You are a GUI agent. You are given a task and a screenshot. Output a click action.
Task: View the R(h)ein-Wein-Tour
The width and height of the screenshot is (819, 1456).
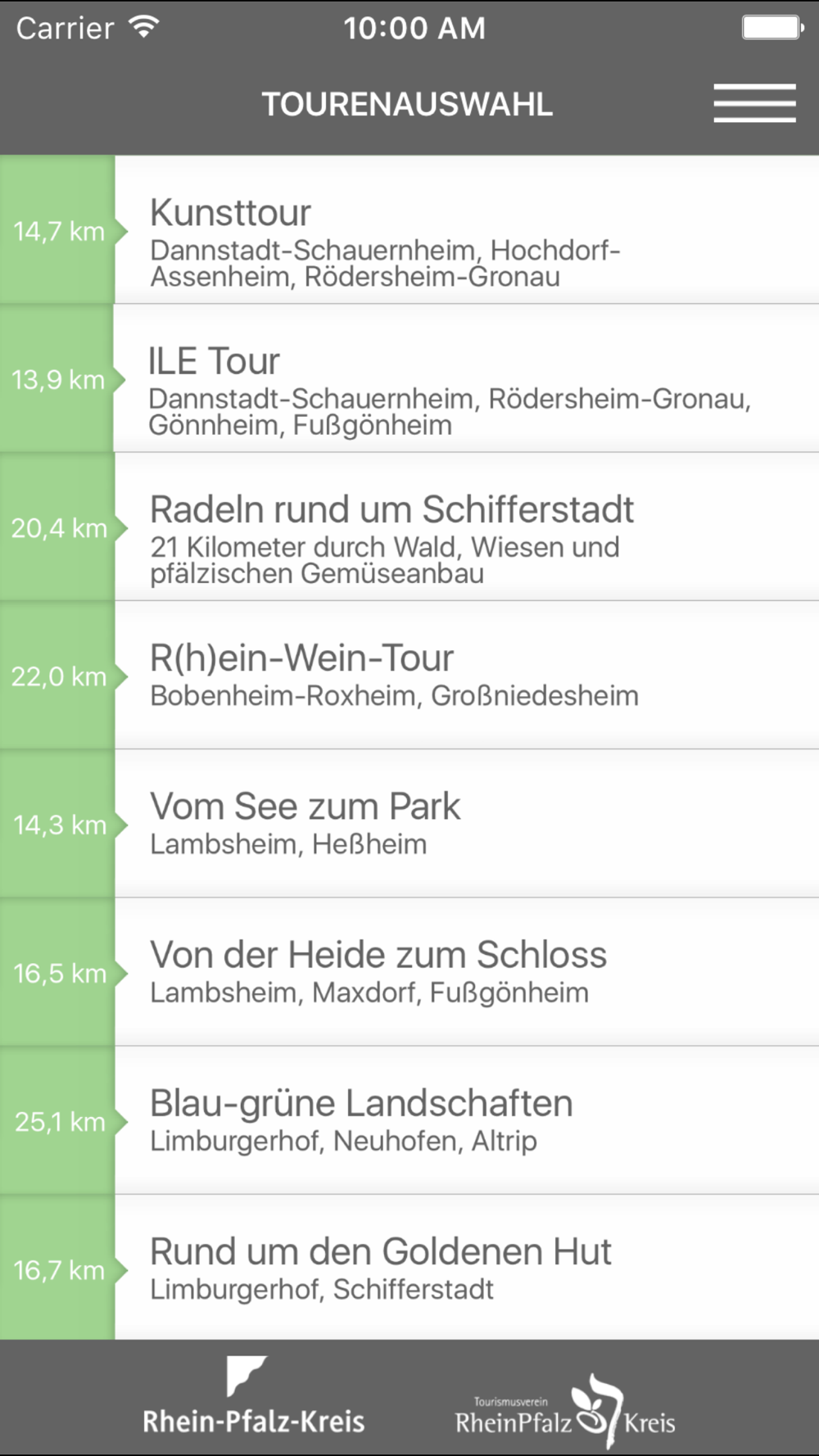click(409, 675)
